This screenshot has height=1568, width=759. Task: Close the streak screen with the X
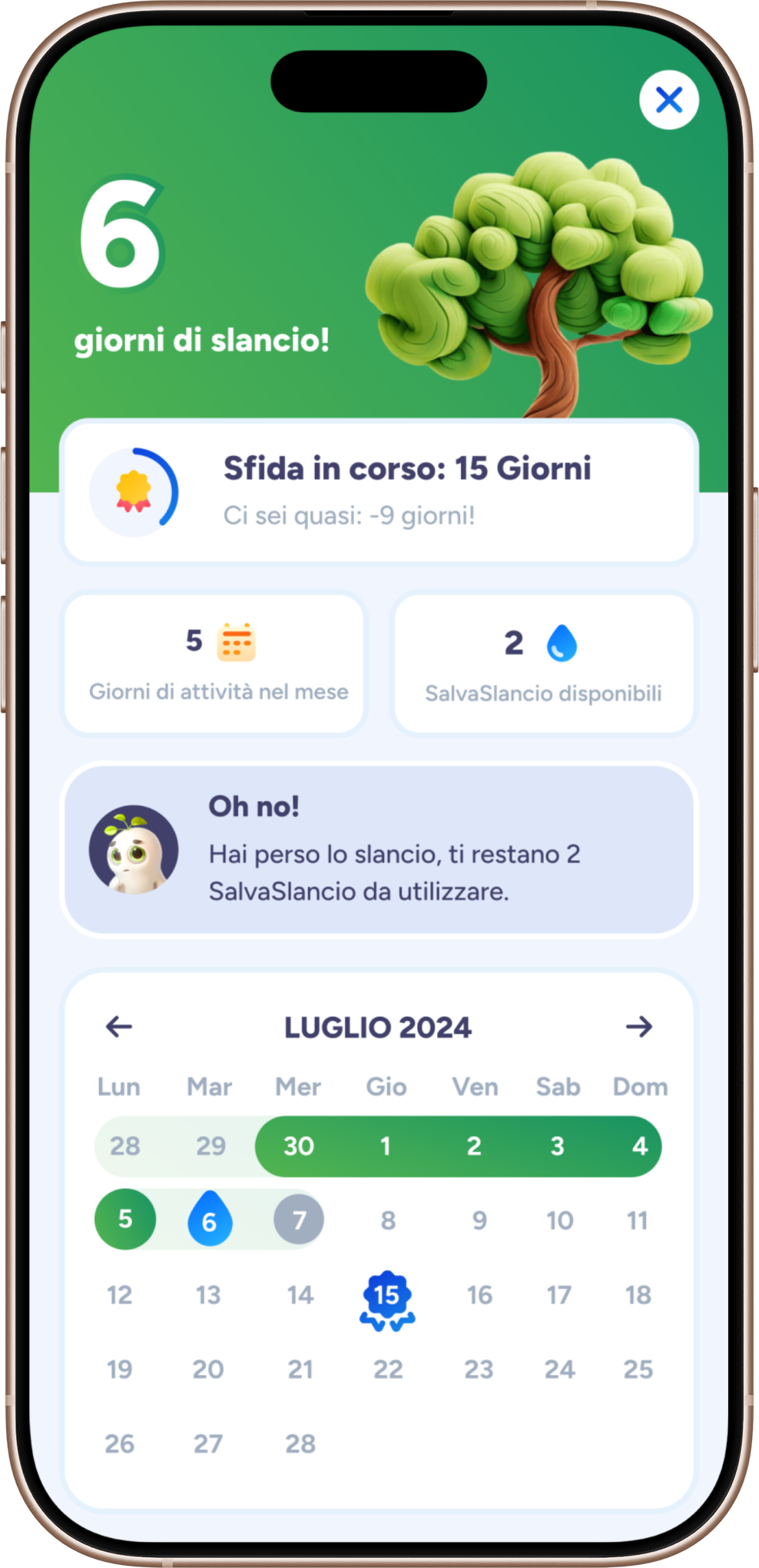coord(668,100)
